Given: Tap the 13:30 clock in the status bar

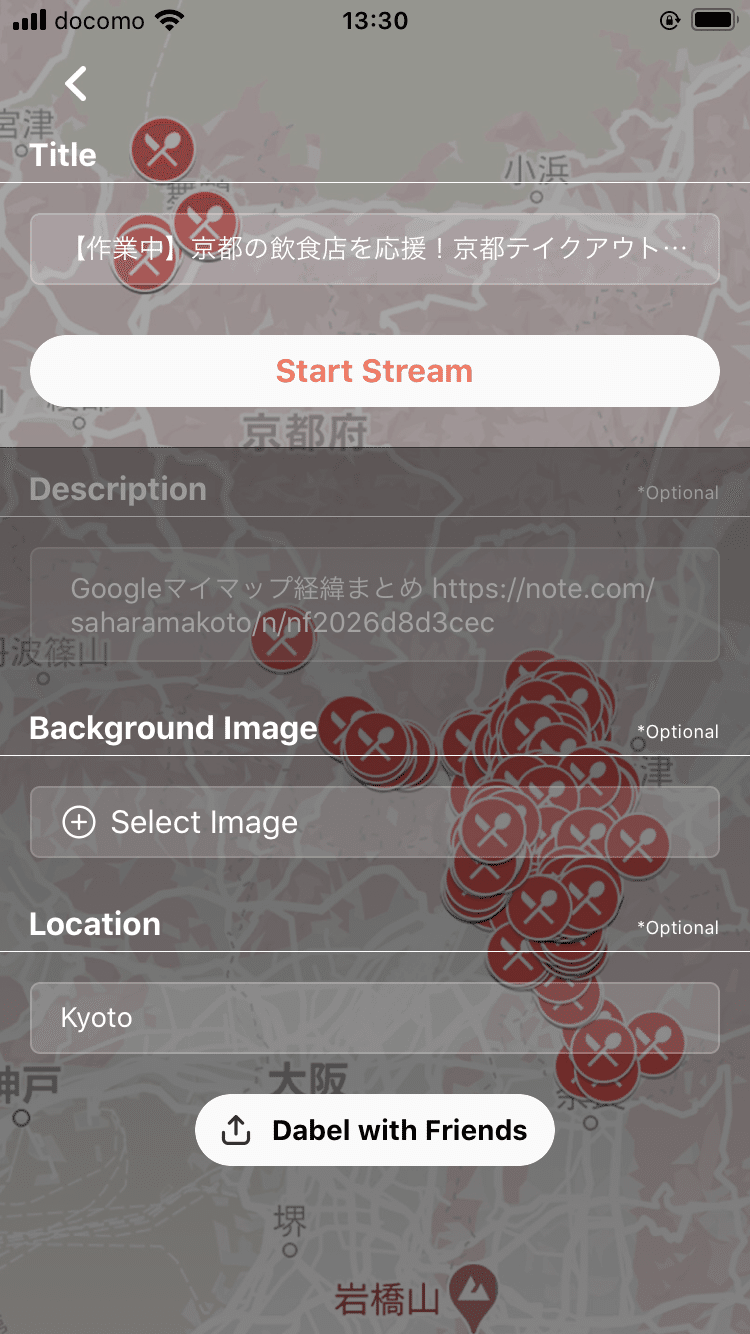Looking at the screenshot, I should click(x=375, y=20).
